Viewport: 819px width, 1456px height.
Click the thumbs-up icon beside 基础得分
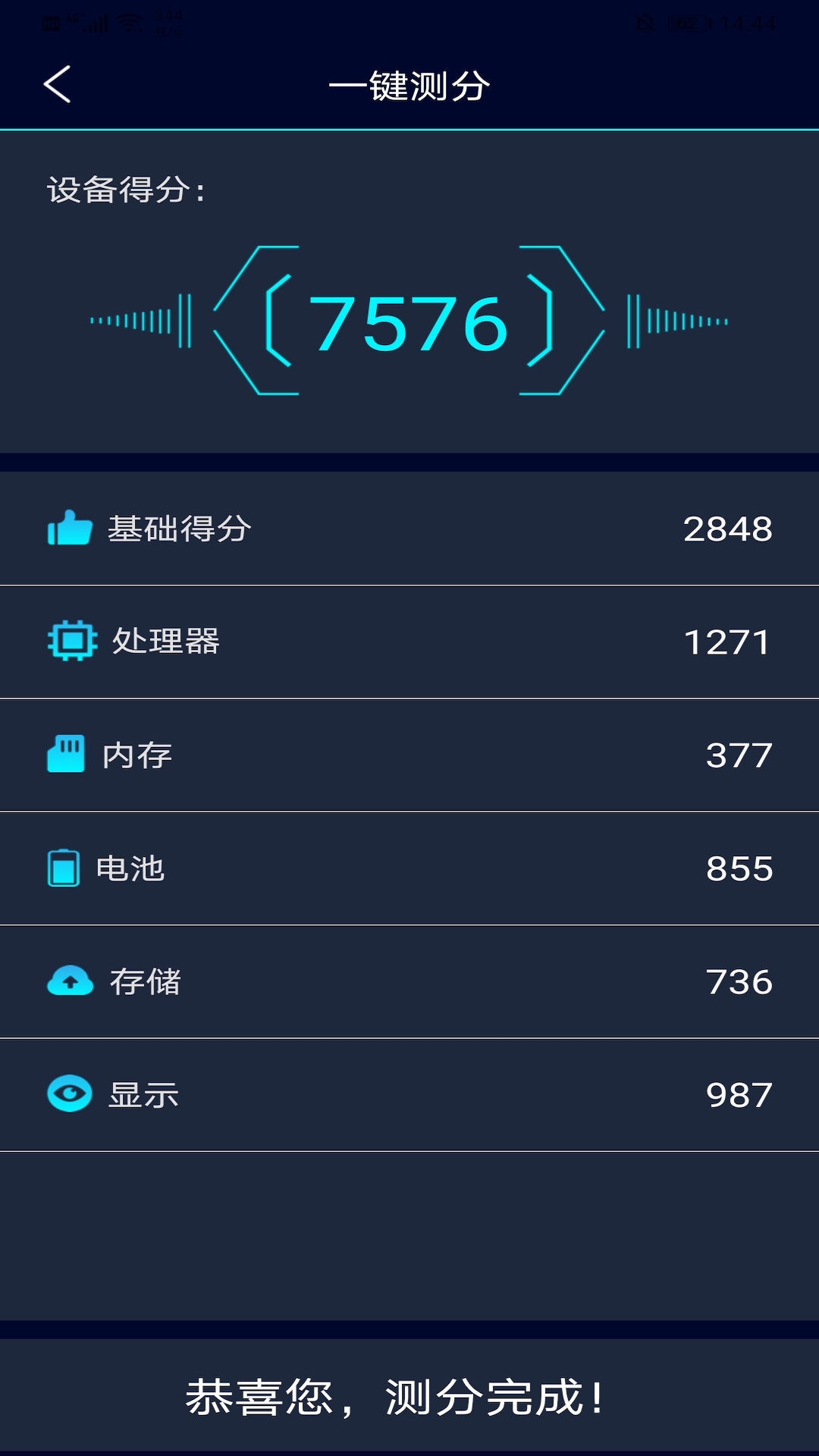pos(69,526)
